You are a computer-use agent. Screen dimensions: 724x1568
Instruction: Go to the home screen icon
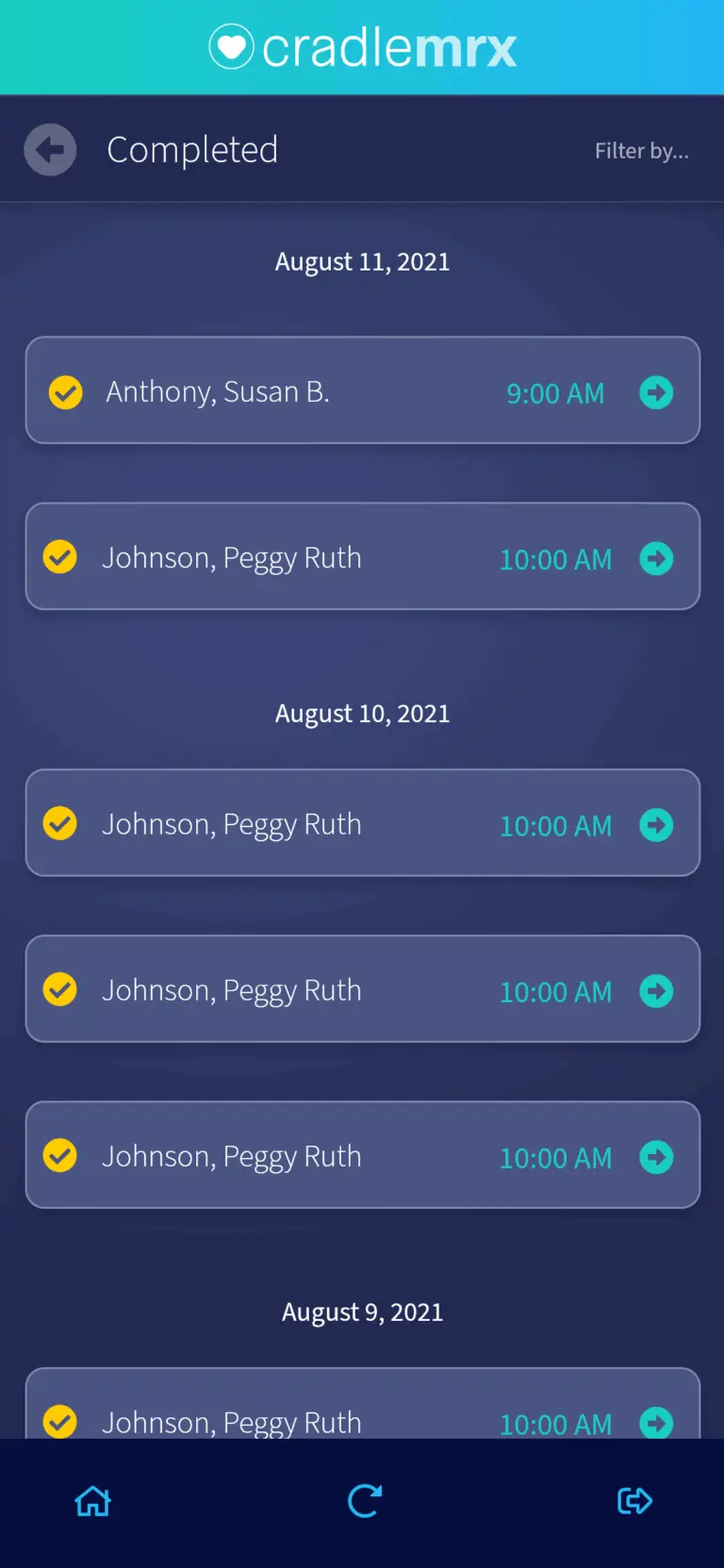[x=93, y=1501]
